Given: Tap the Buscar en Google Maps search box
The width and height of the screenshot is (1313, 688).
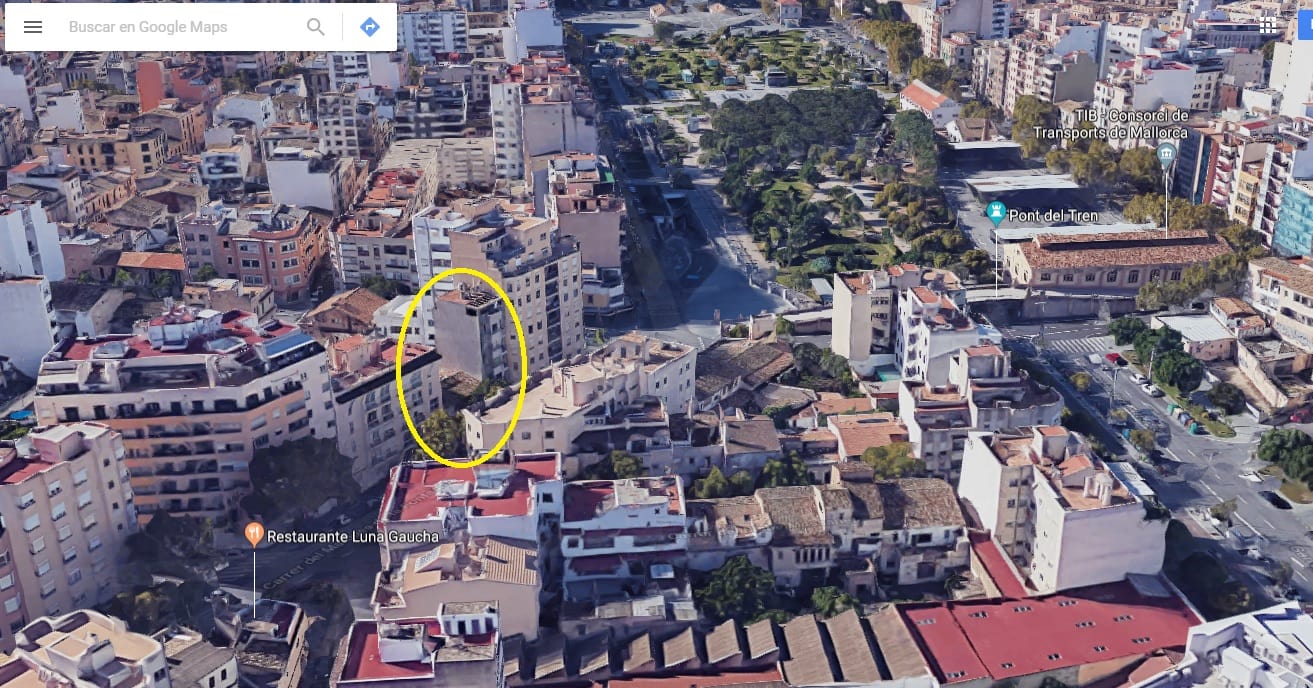Looking at the screenshot, I should [x=180, y=27].
